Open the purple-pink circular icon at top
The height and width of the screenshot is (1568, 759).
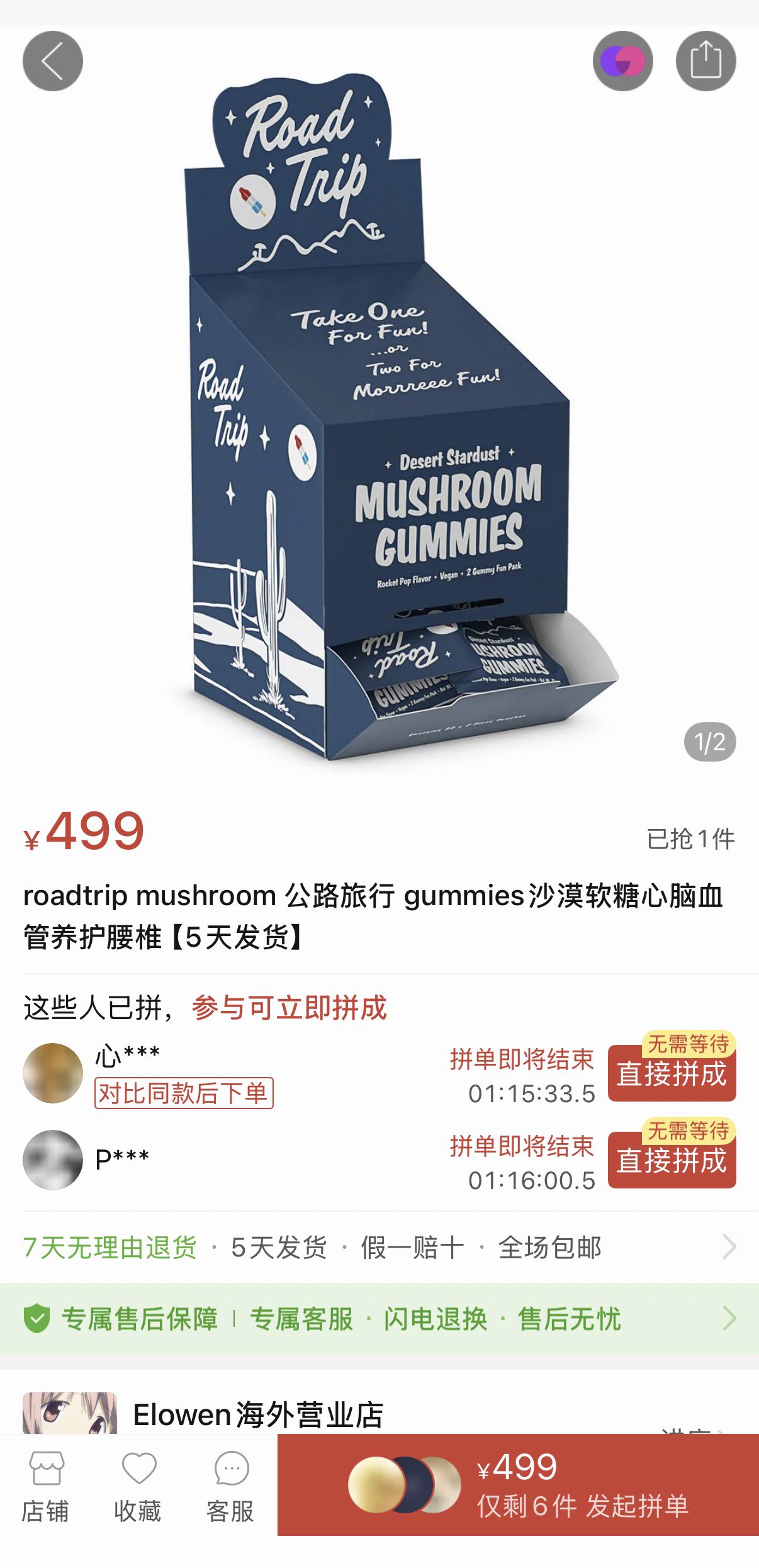coord(622,61)
